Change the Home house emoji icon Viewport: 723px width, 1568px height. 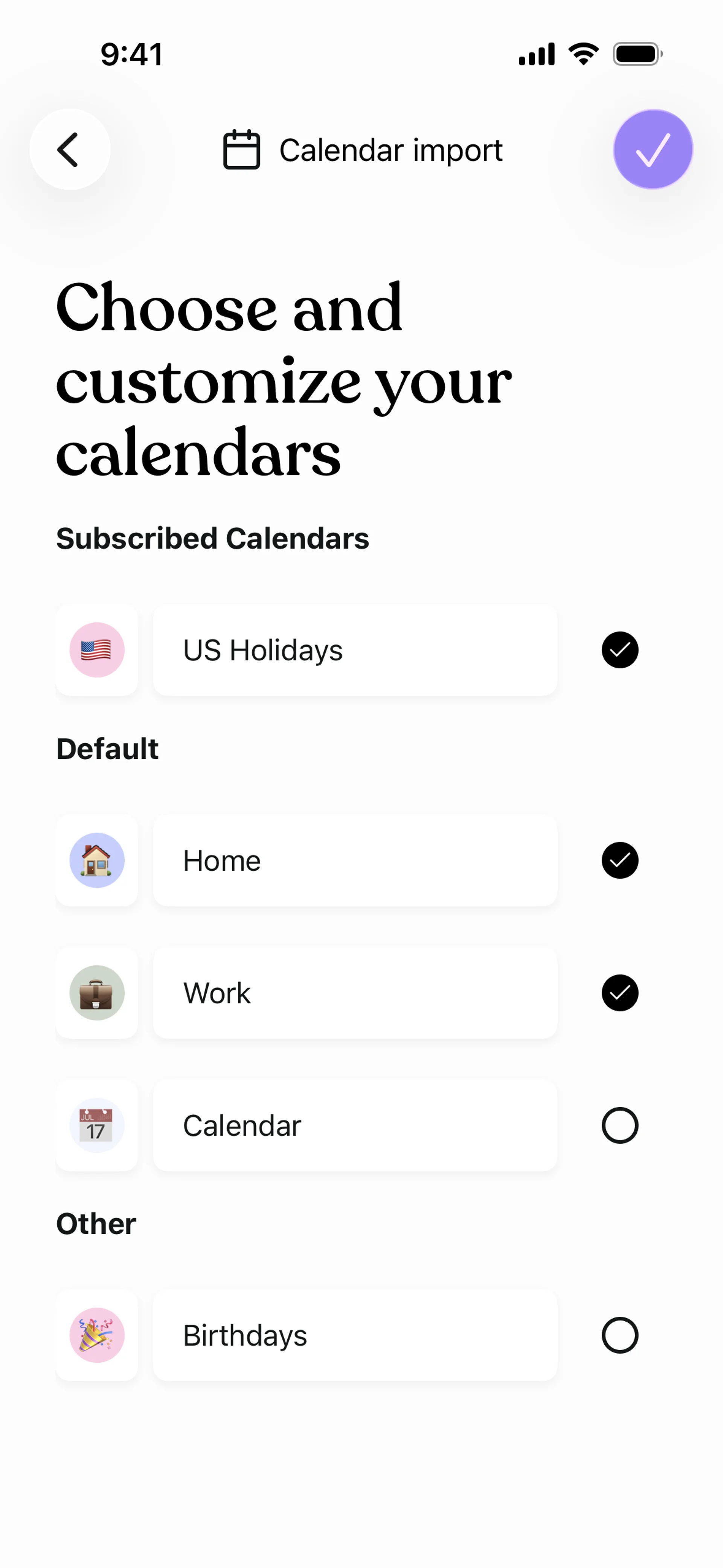(97, 860)
